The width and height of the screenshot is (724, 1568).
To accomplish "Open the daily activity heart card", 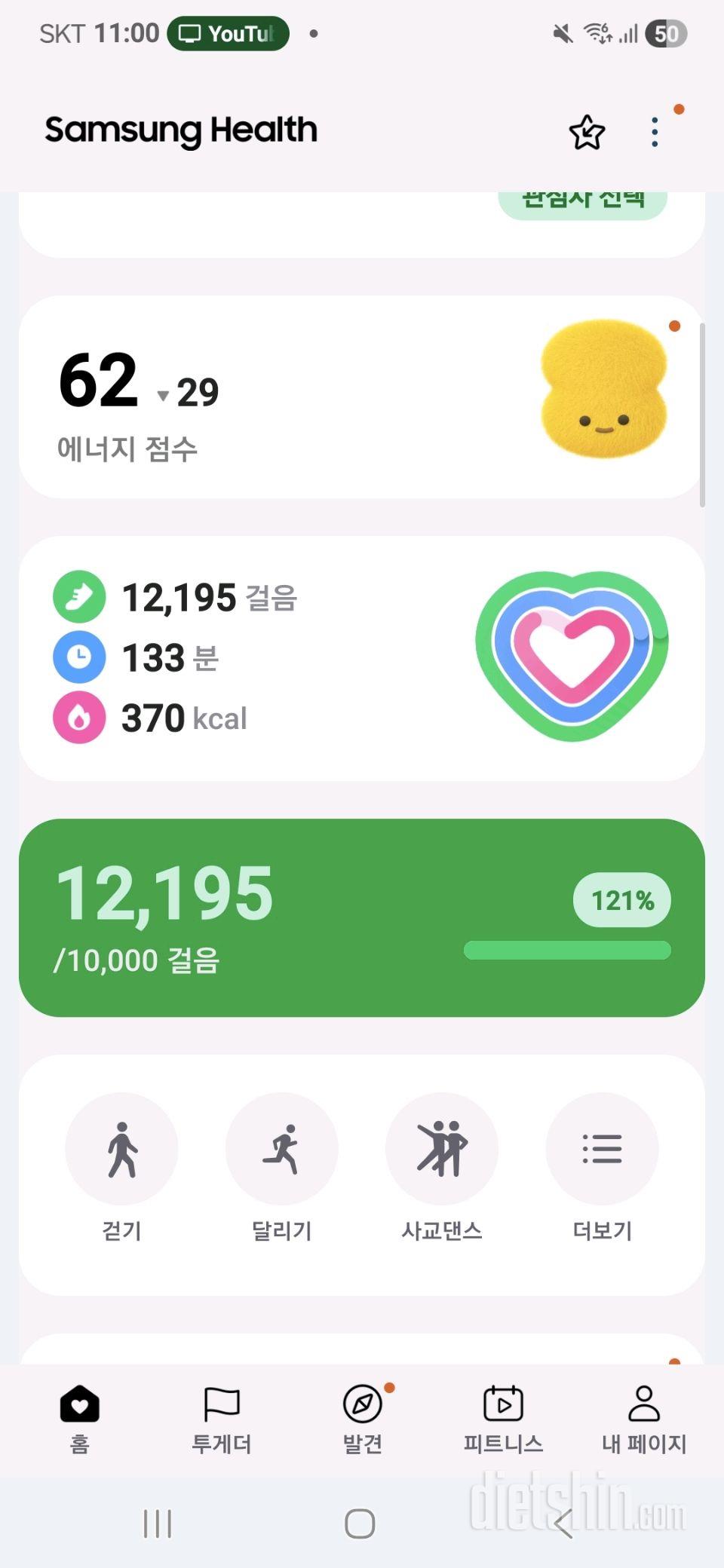I will click(x=362, y=658).
